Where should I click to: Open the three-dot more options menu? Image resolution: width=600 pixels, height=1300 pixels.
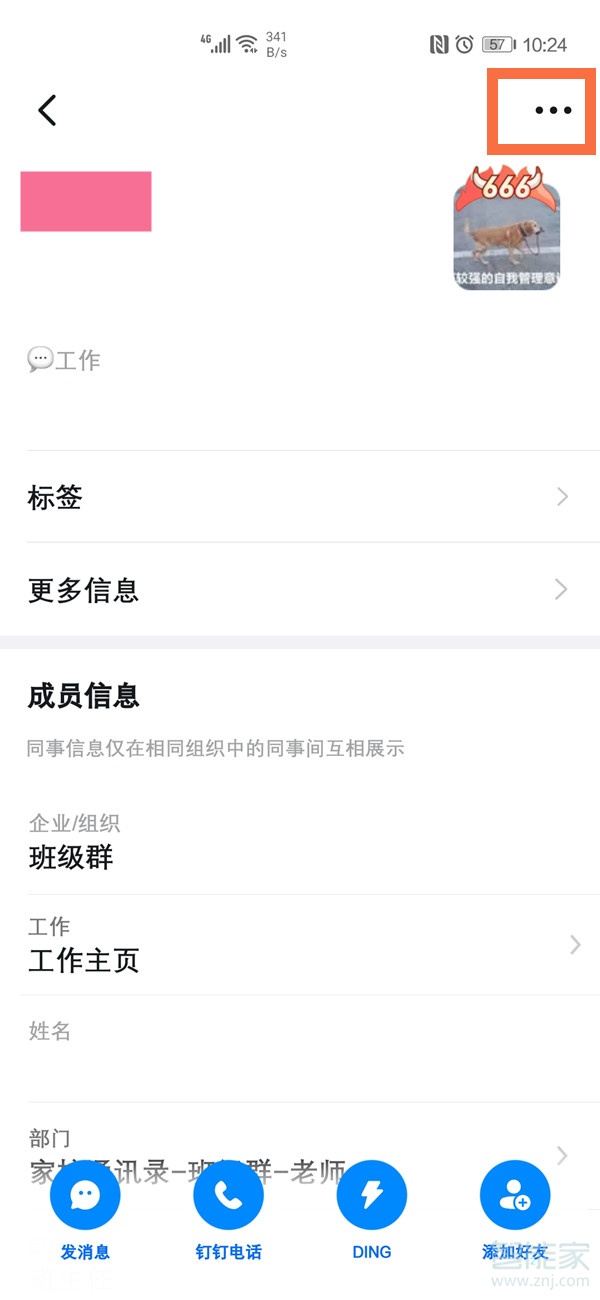click(x=552, y=110)
